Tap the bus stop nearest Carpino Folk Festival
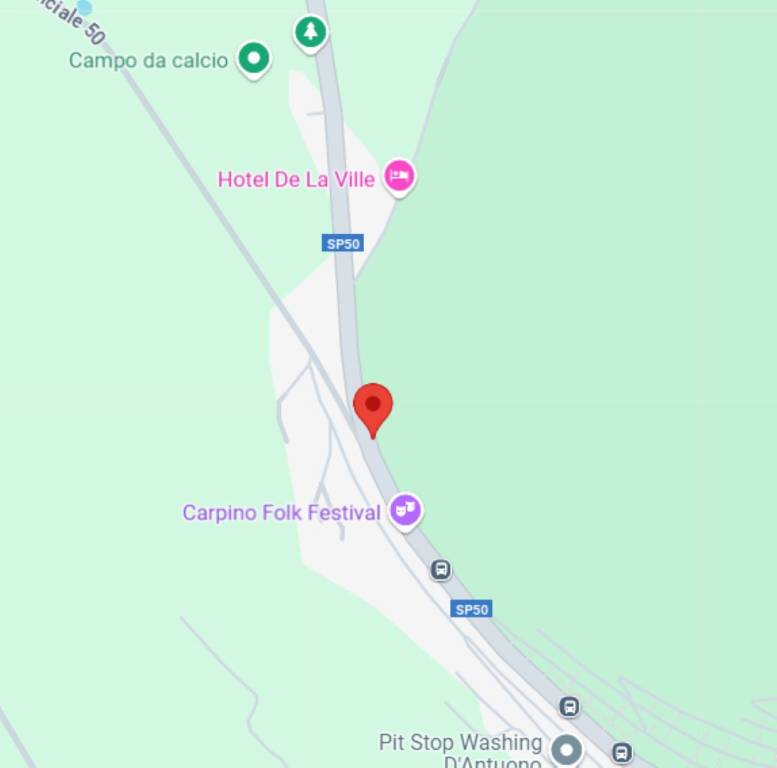This screenshot has height=768, width=777. 440,570
